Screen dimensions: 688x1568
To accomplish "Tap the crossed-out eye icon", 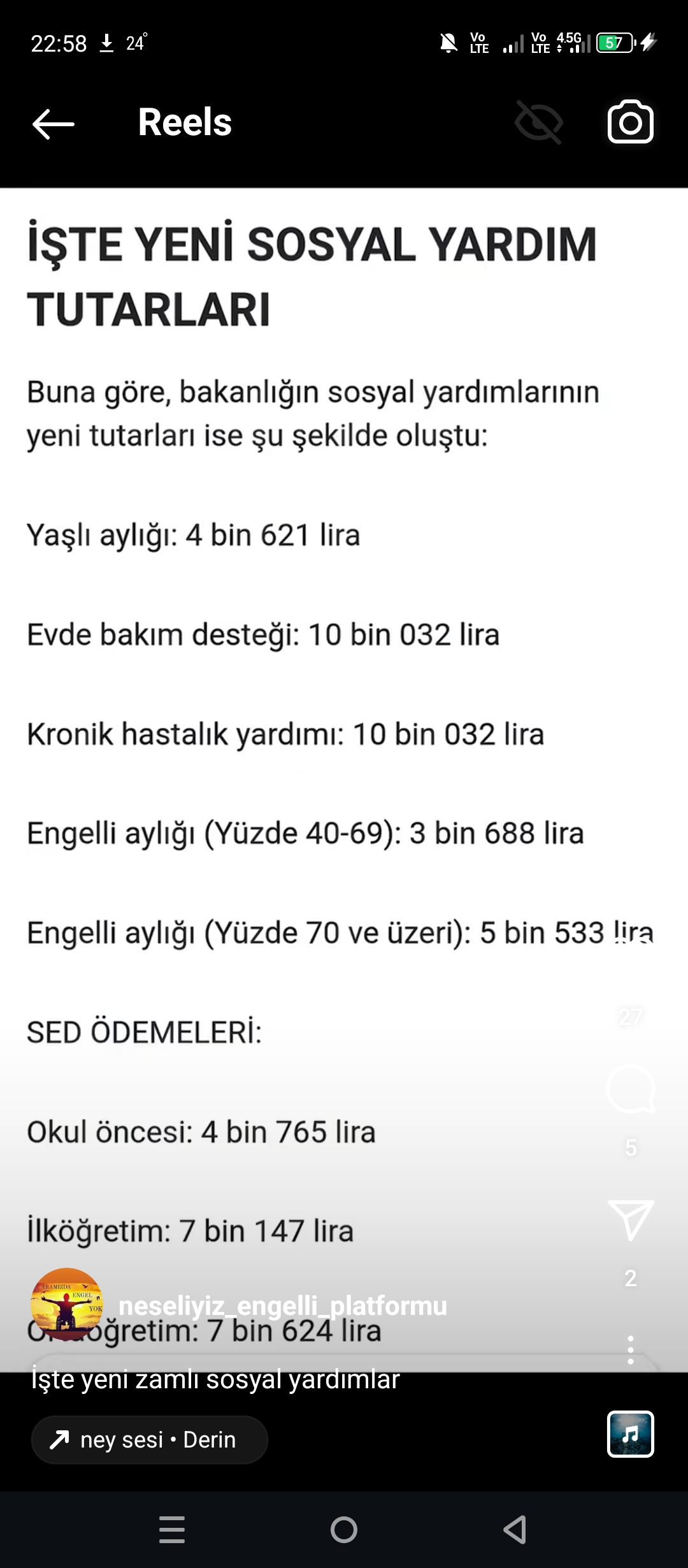I will (538, 122).
